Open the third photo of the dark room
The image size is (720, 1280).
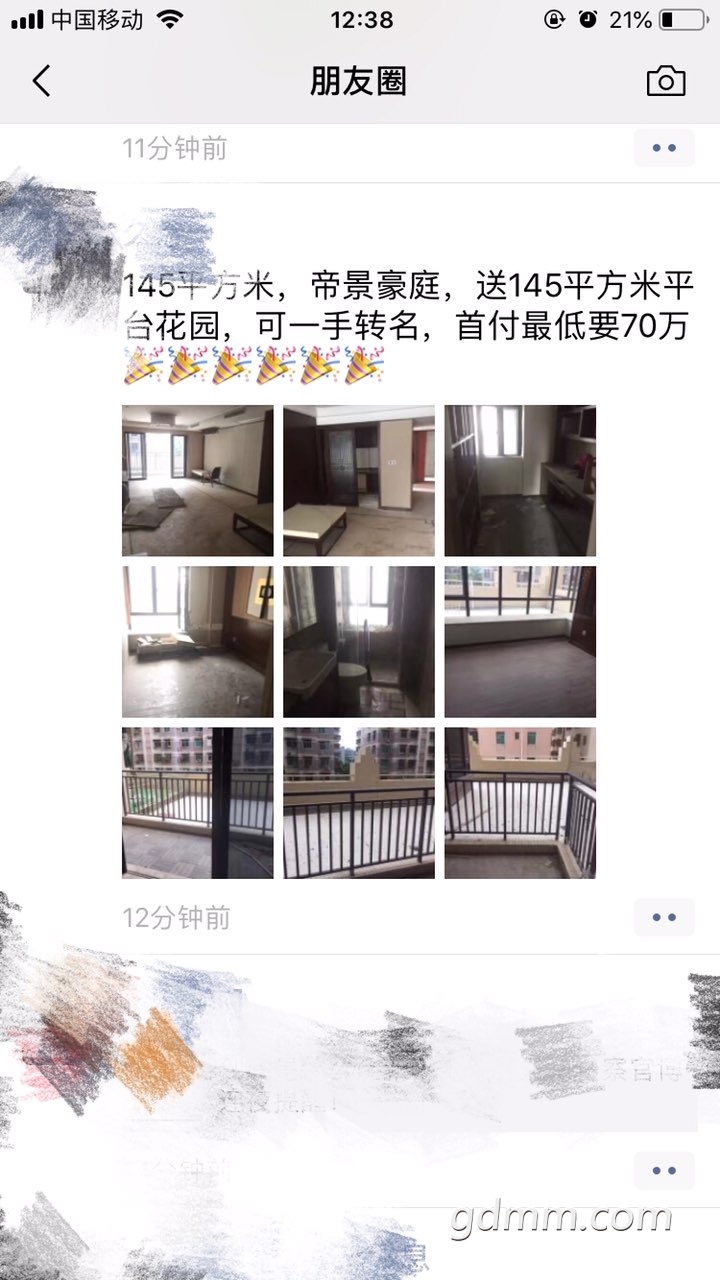(520, 480)
